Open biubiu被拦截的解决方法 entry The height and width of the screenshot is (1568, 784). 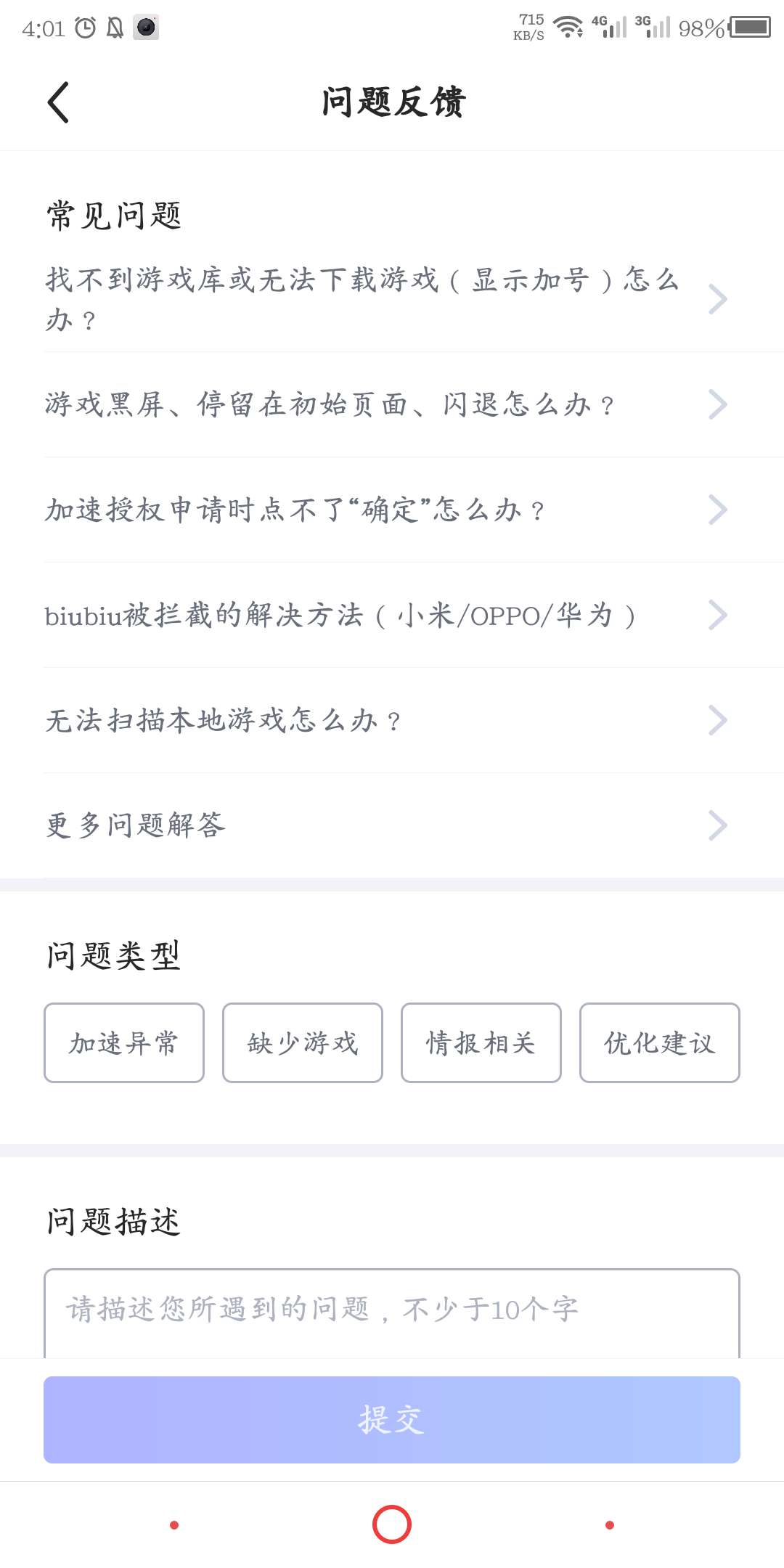(385, 615)
